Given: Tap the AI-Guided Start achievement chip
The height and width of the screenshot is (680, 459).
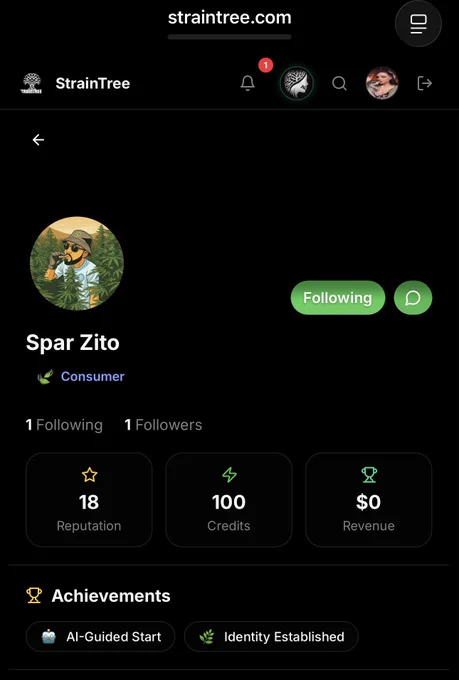Looking at the screenshot, I should (101, 637).
